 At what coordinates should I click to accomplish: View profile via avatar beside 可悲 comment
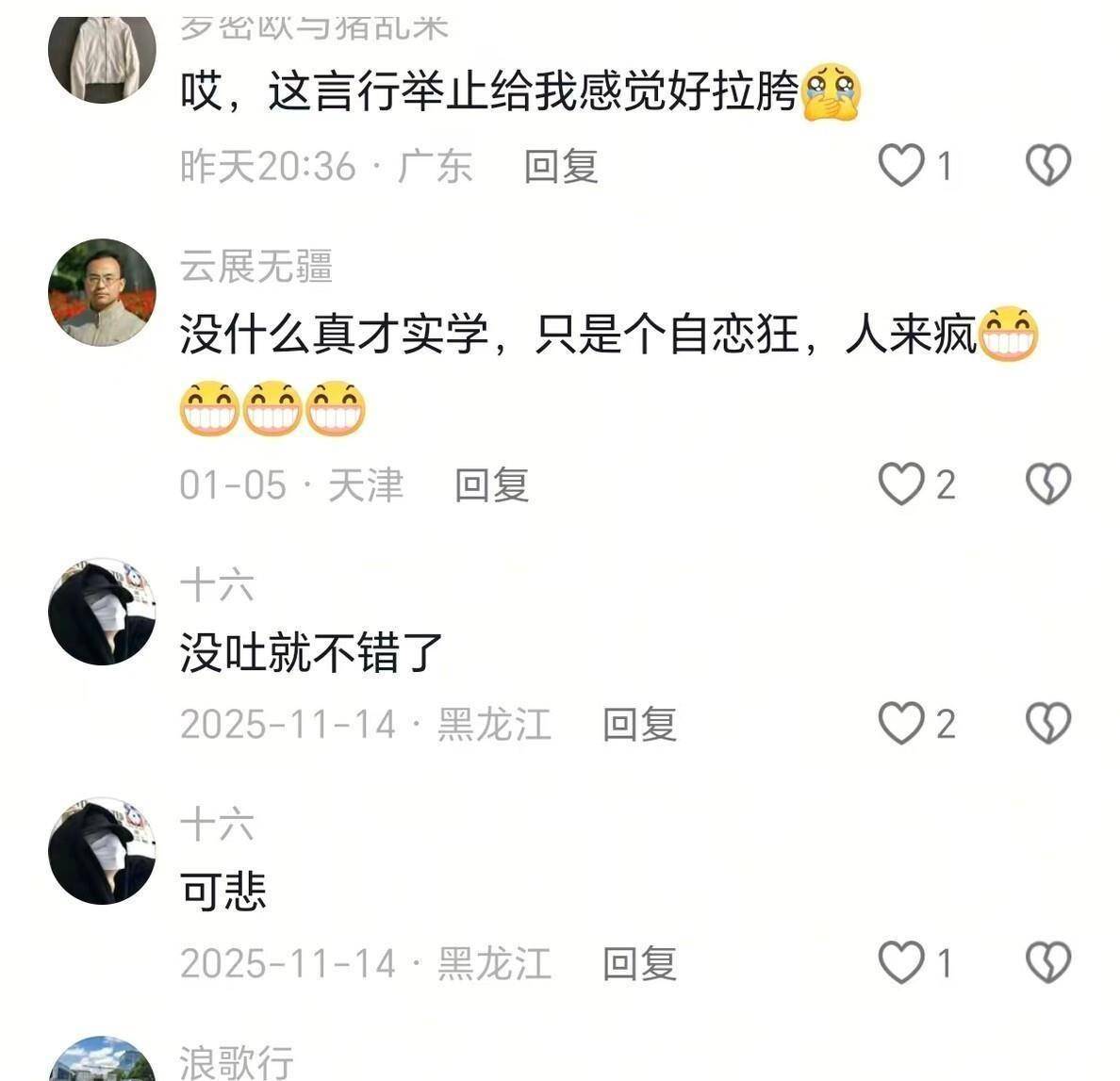[102, 851]
